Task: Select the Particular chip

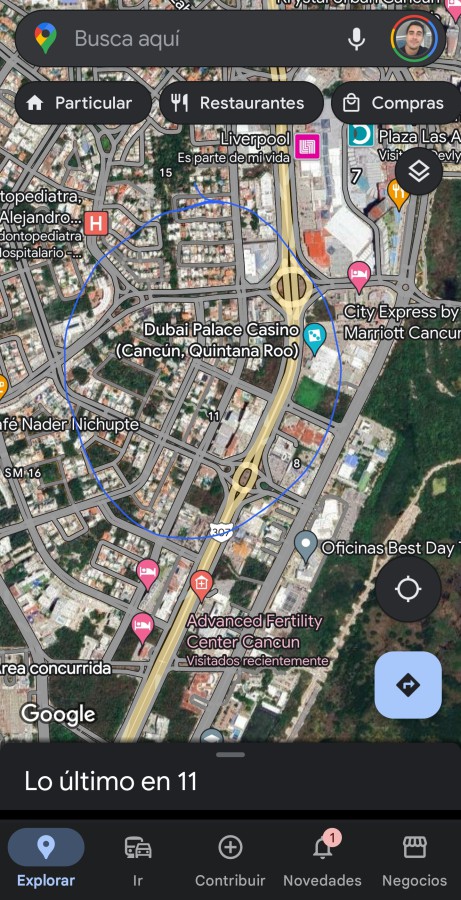Action: (x=83, y=103)
